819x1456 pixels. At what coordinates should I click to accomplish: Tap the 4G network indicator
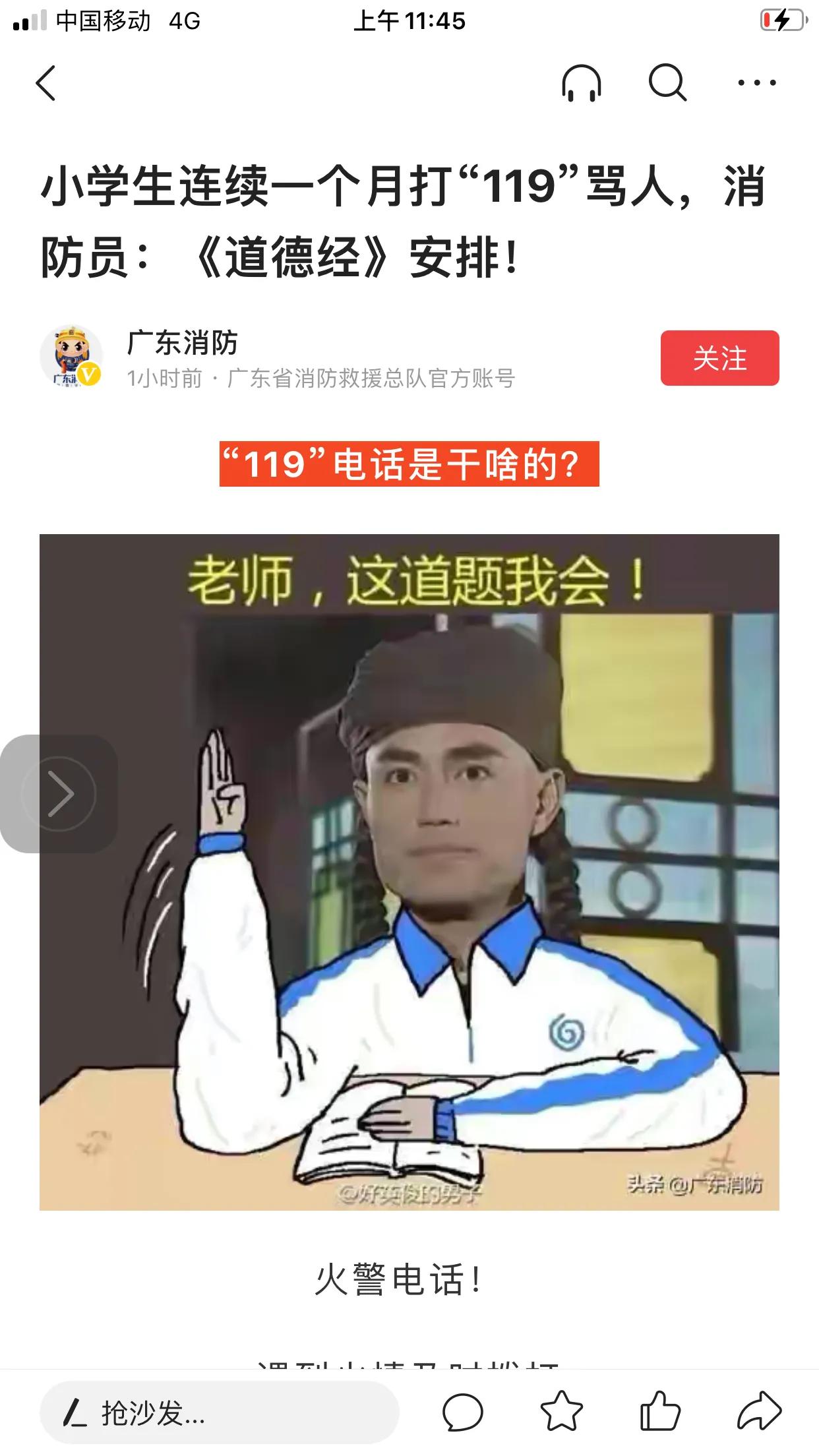click(x=185, y=21)
